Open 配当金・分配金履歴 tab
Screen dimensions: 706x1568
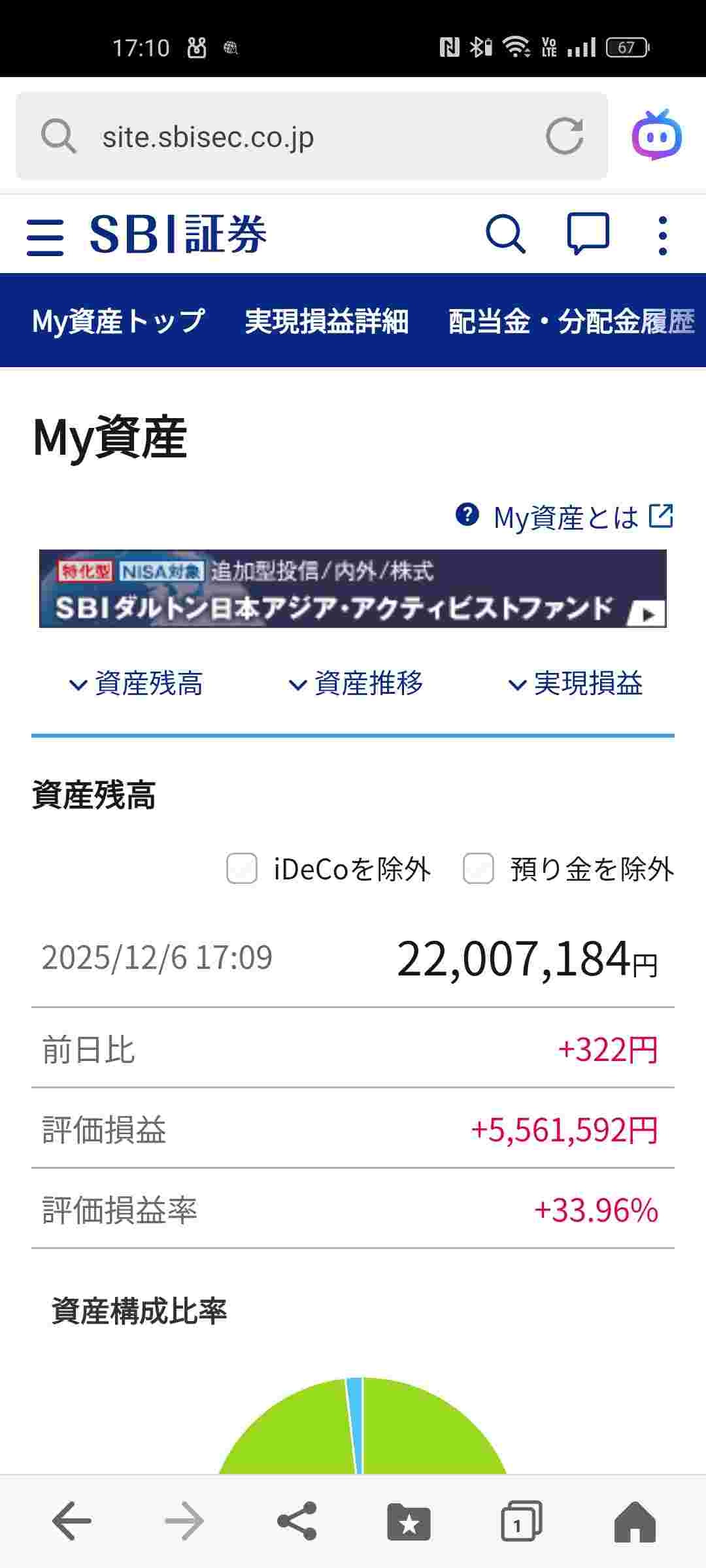571,321
